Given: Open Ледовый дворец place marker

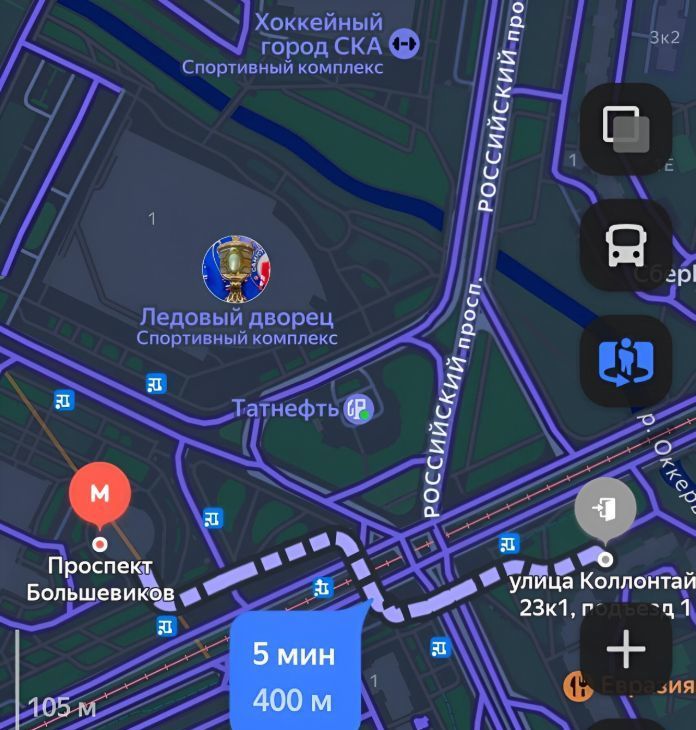Looking at the screenshot, I should tap(234, 270).
